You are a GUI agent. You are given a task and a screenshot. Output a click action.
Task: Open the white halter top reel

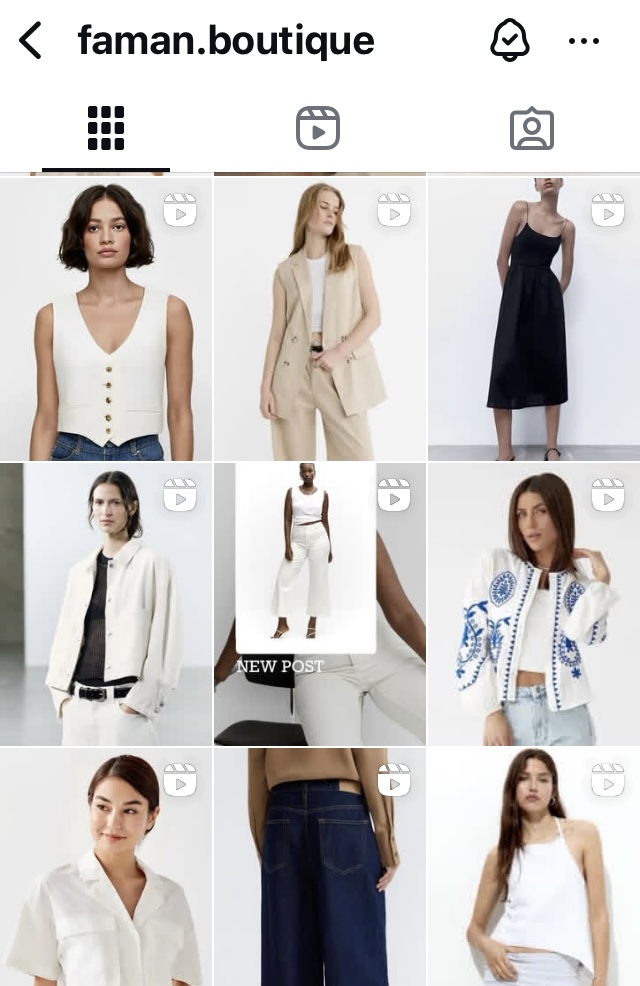(533, 868)
